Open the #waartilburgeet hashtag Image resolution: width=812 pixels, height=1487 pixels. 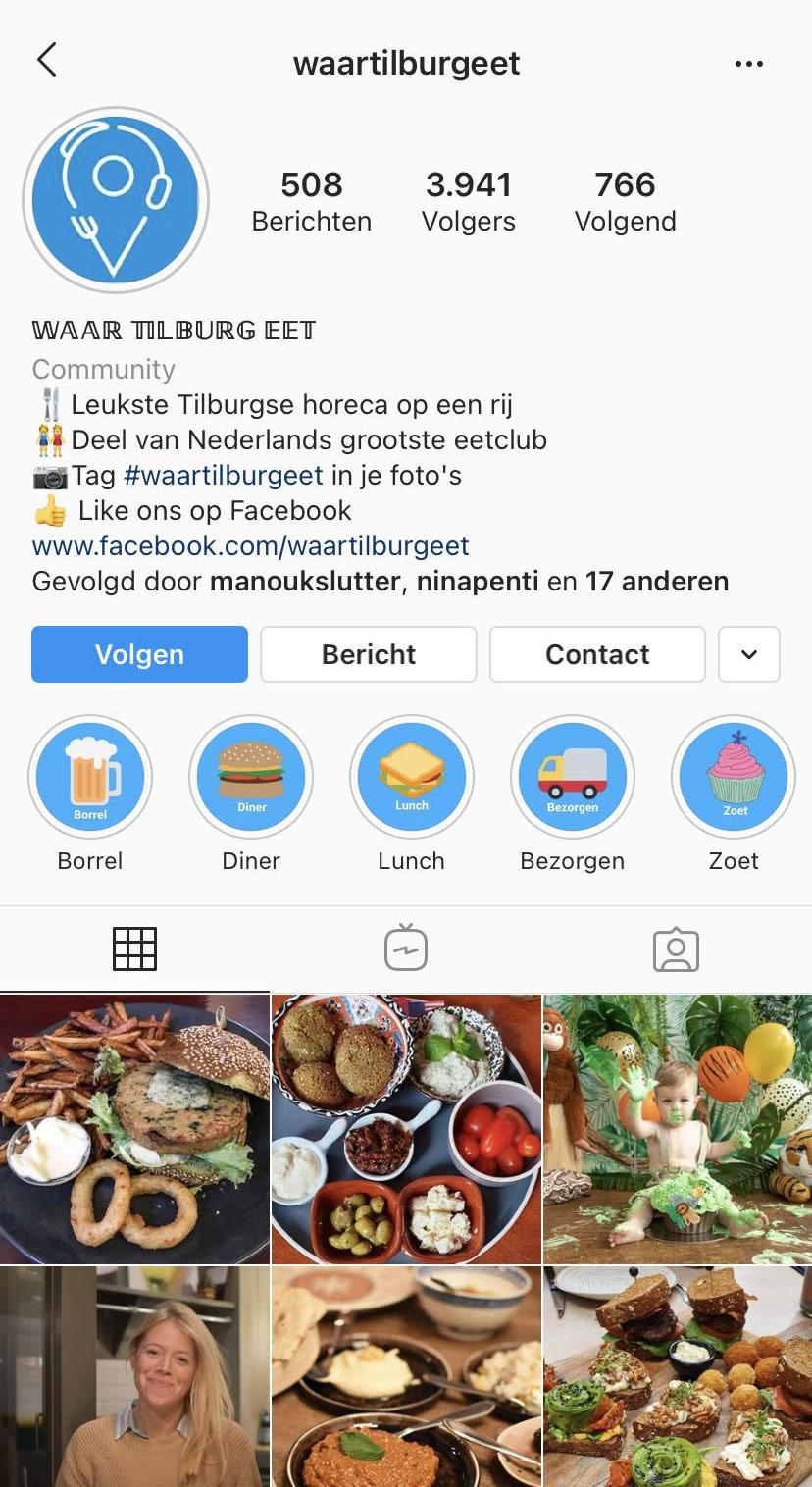[223, 476]
